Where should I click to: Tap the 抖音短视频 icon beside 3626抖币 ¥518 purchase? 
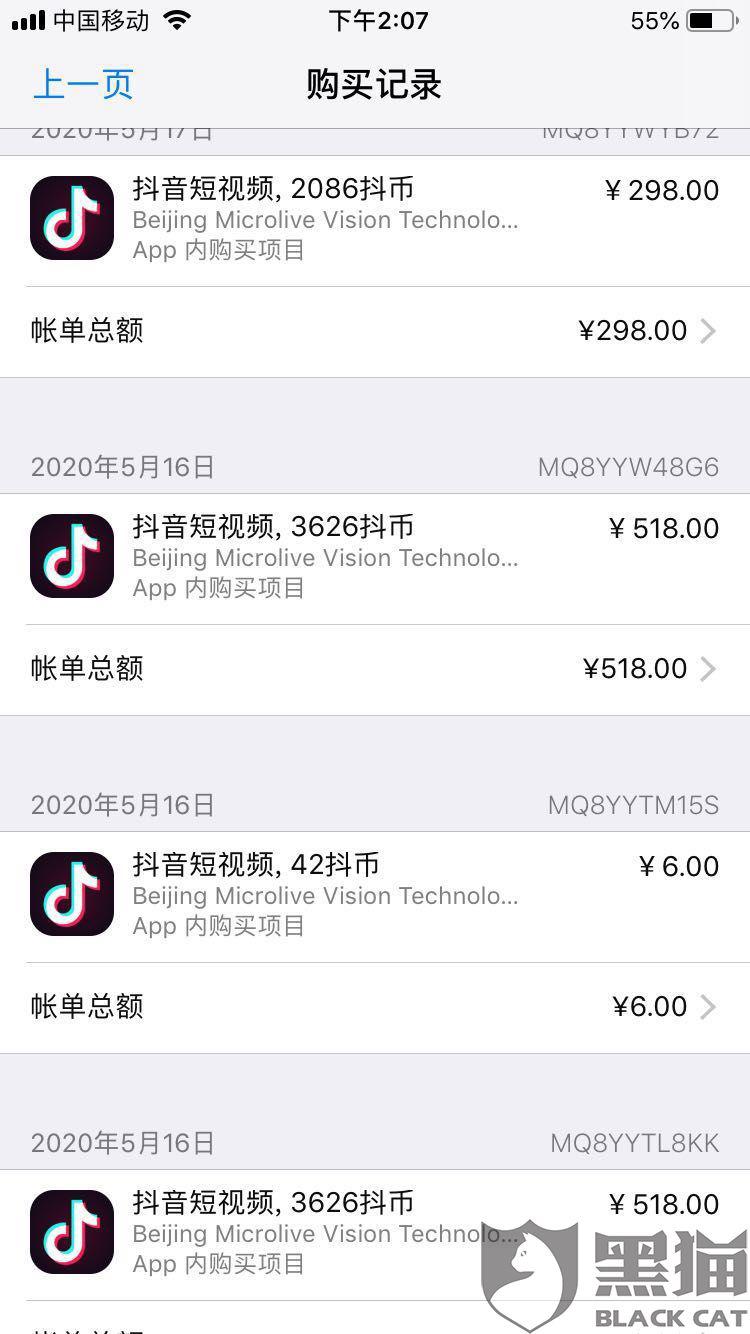tap(71, 555)
